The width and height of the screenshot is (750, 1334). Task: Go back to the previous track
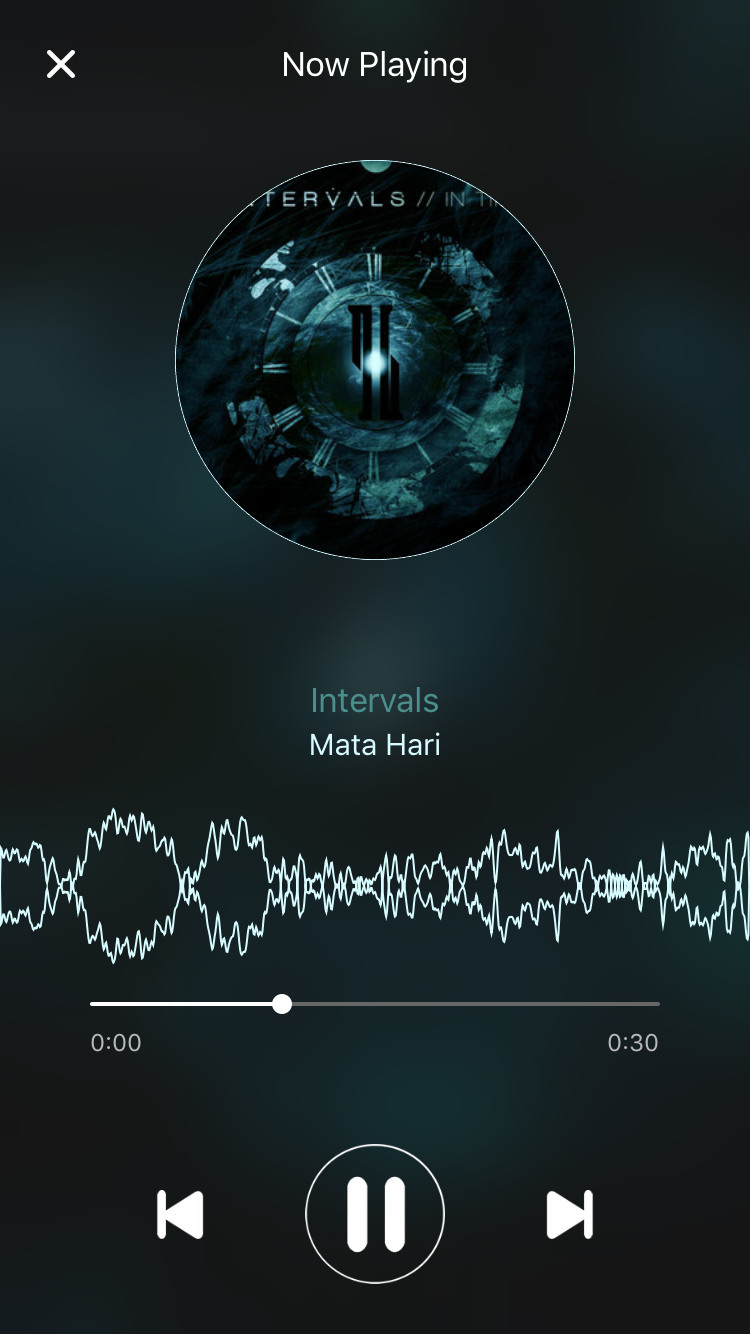click(x=181, y=1215)
